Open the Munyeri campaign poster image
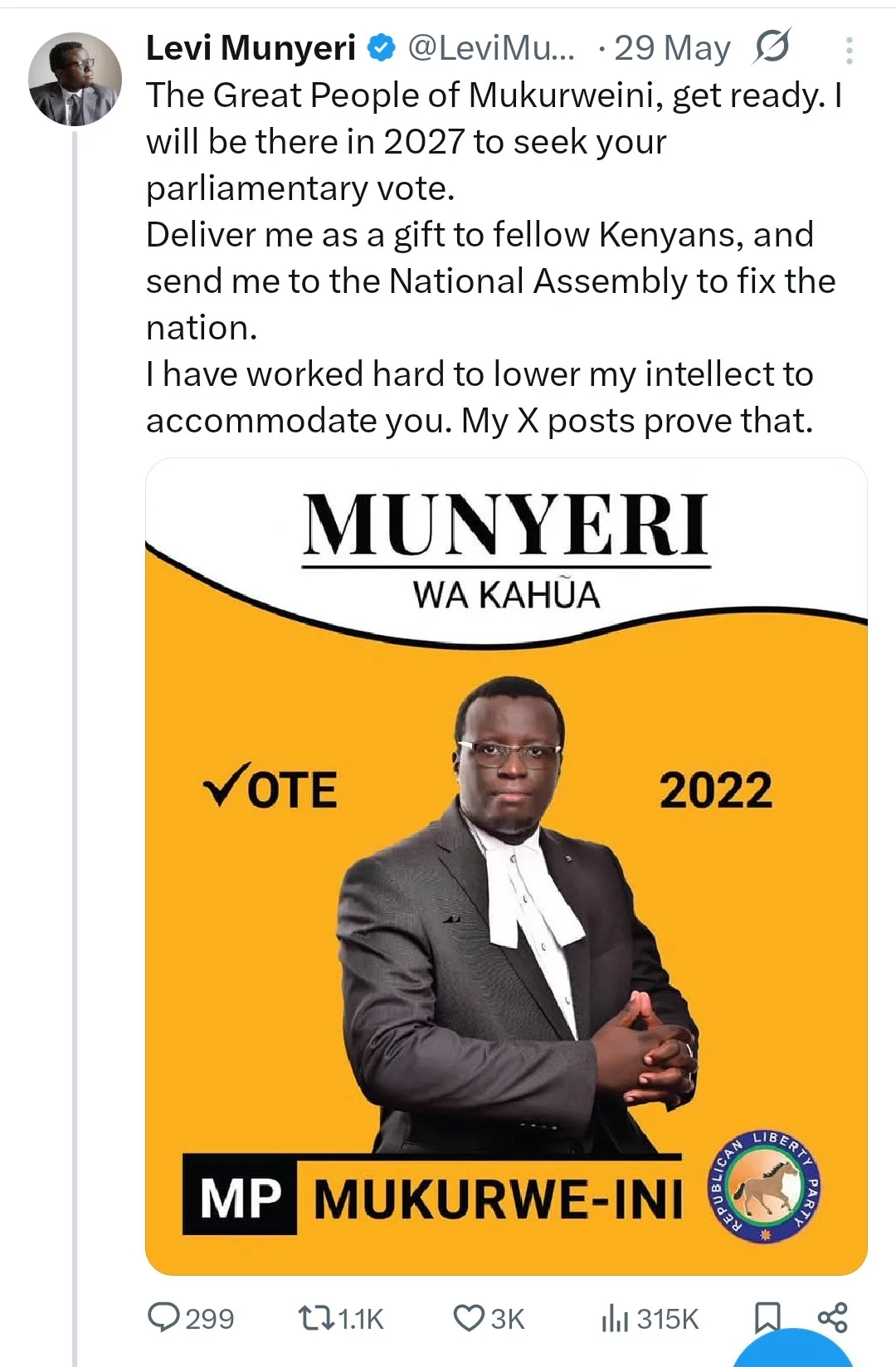The height and width of the screenshot is (1367, 896). click(x=506, y=866)
